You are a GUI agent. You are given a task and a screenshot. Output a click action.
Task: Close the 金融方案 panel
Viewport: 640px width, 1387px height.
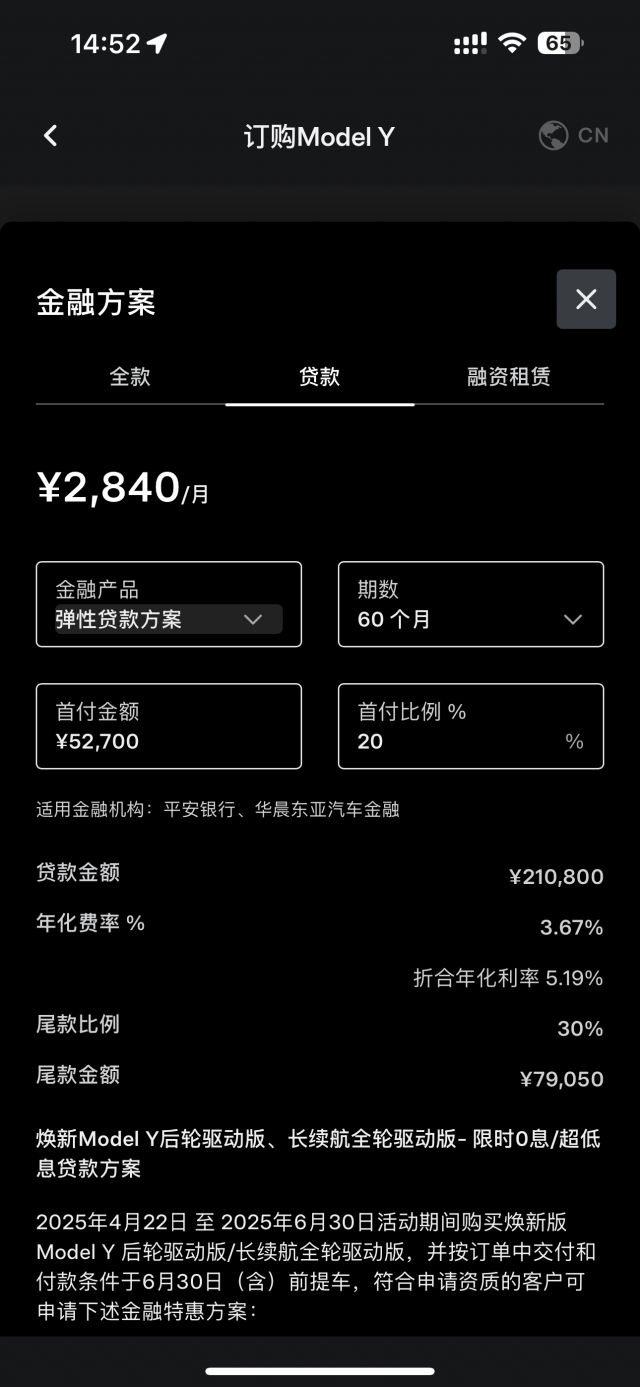point(586,299)
